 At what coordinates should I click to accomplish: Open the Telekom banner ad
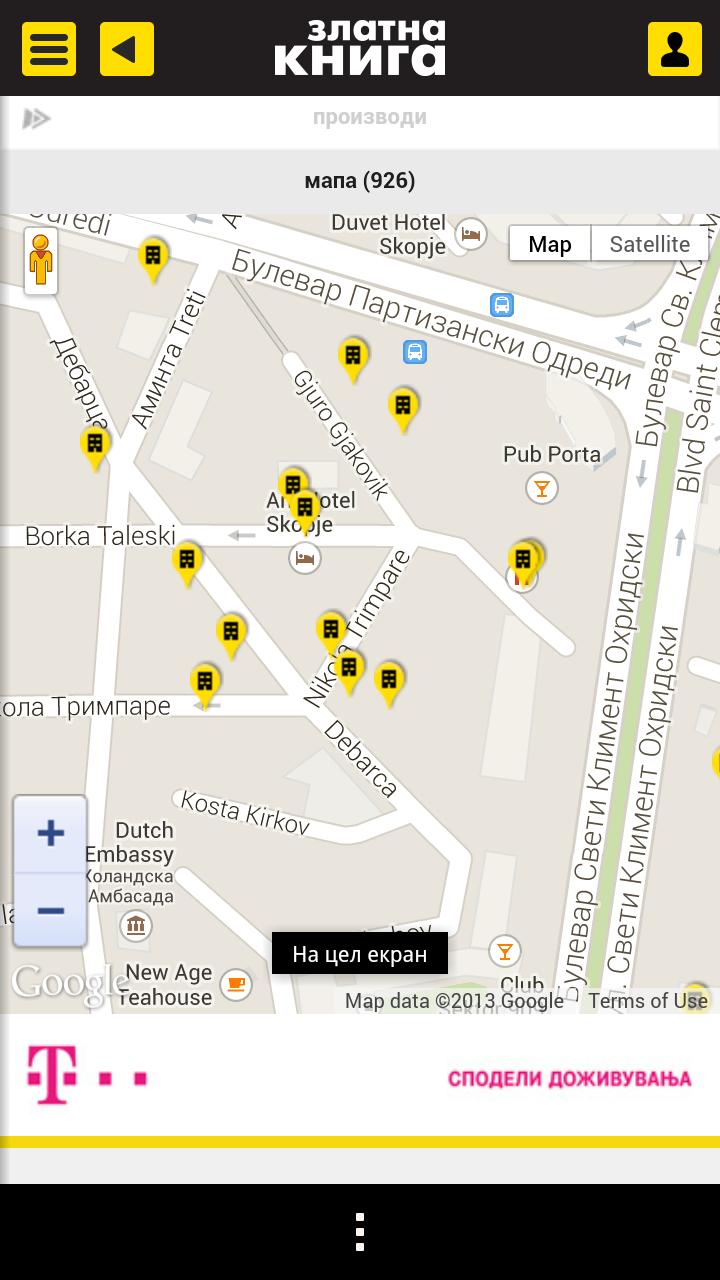tap(359, 1077)
